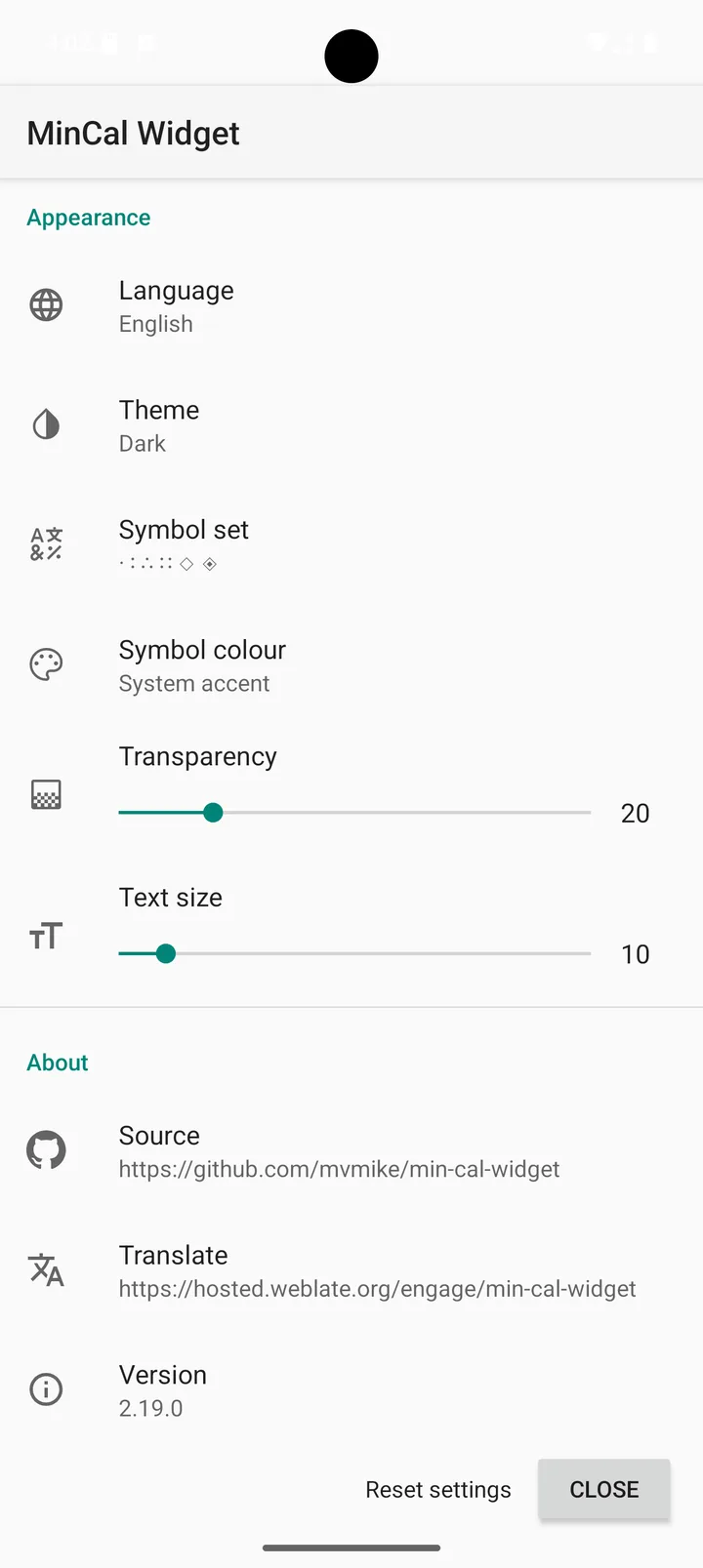Image resolution: width=703 pixels, height=1568 pixels.
Task: Tap Reset settings
Action: click(x=438, y=1490)
